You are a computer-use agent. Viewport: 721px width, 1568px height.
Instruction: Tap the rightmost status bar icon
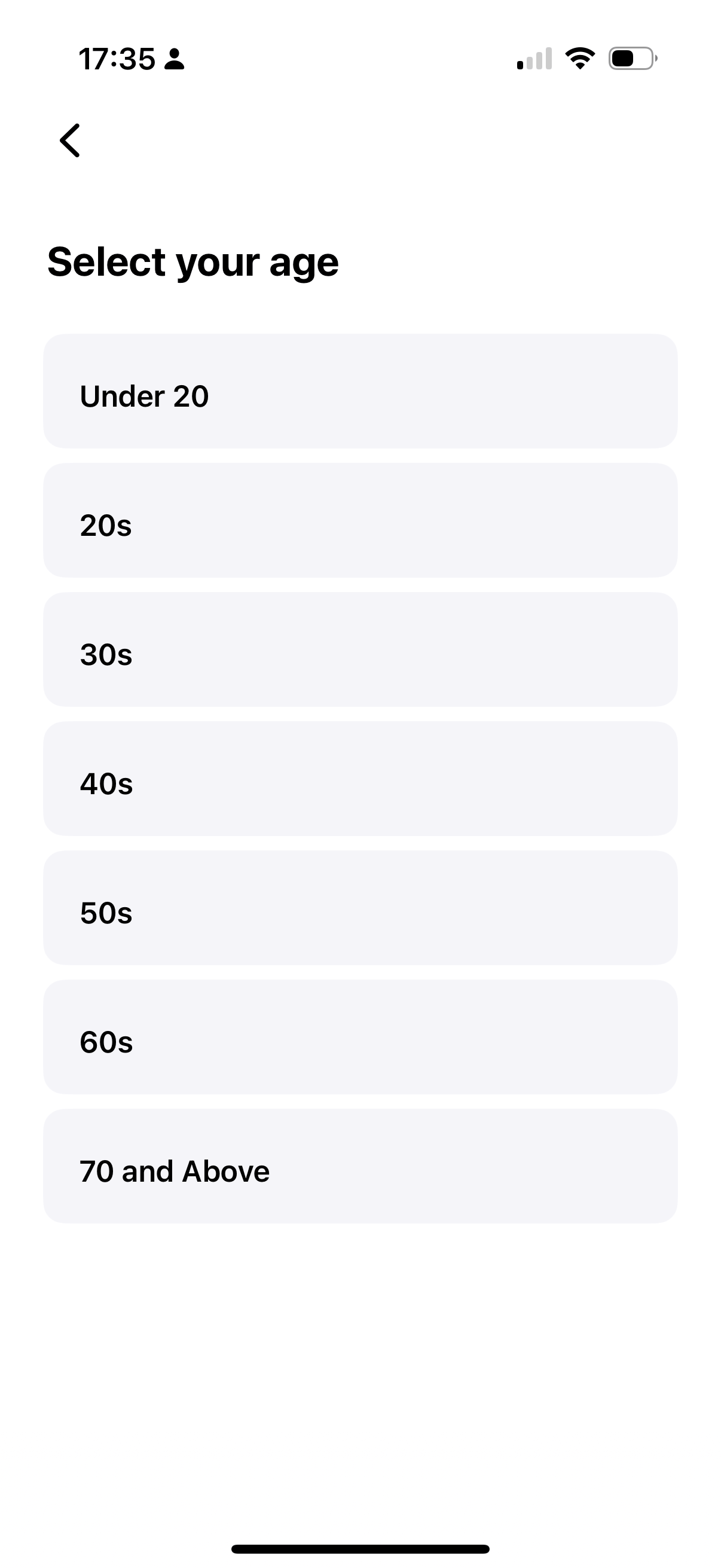tap(631, 57)
